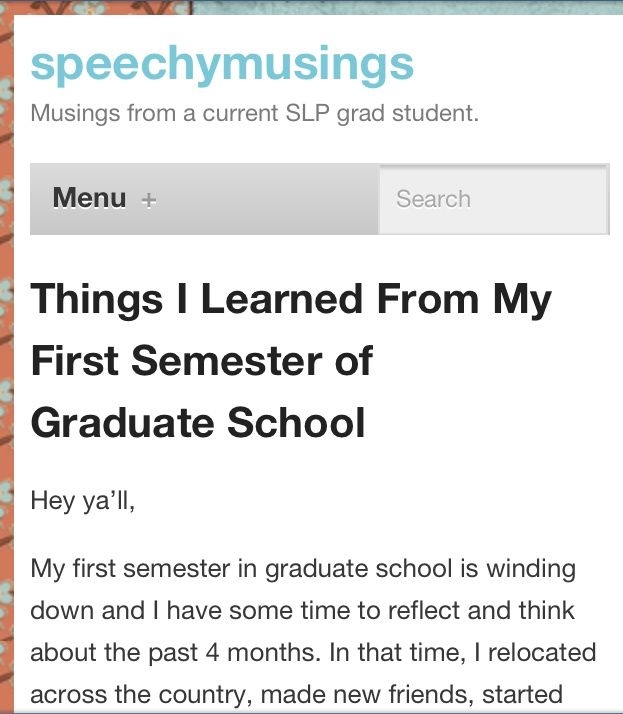Open the First Semester of Graduate School post
623x714 pixels.
point(291,361)
